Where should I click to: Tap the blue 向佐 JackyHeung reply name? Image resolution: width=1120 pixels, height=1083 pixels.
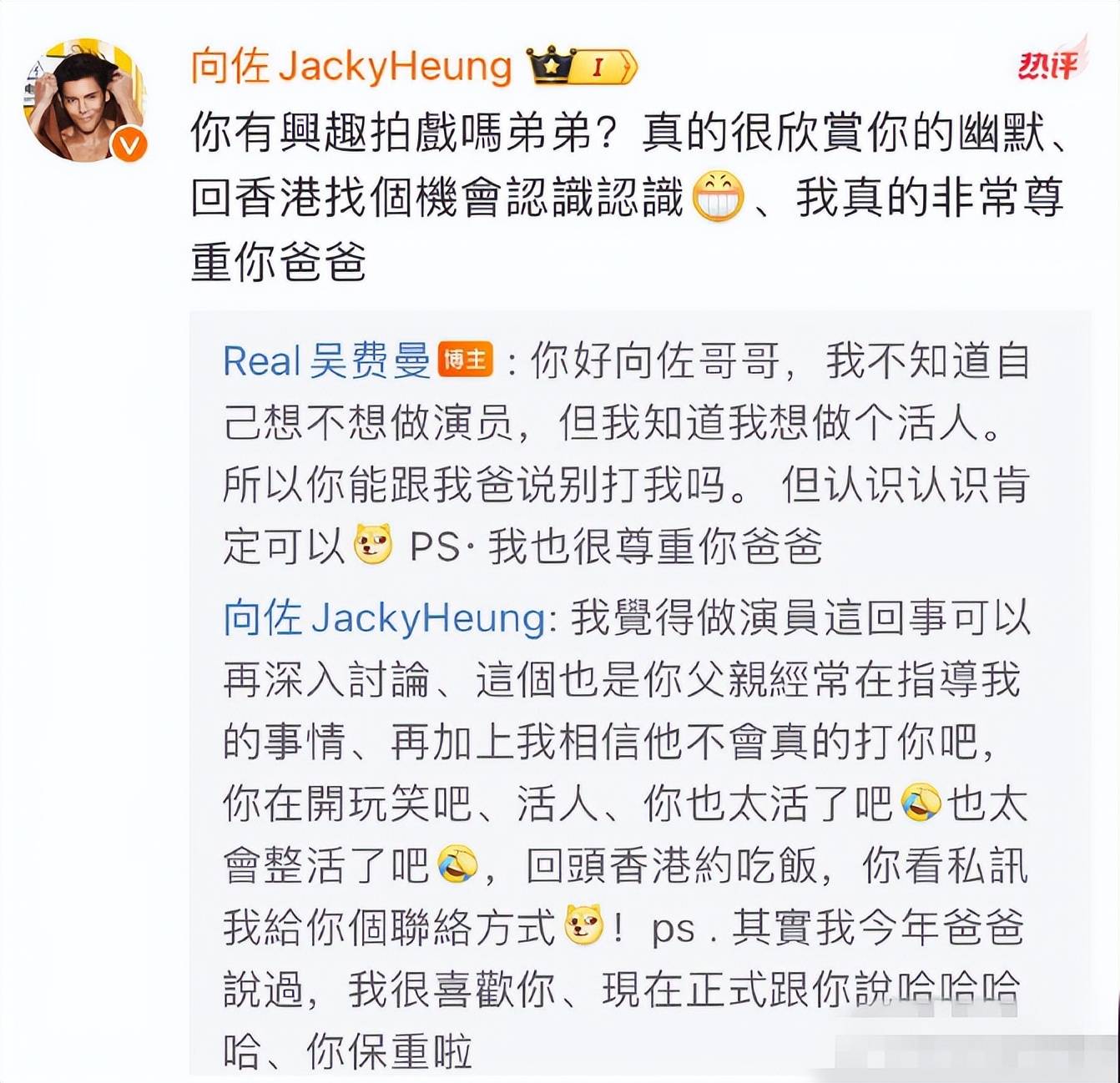tap(385, 618)
